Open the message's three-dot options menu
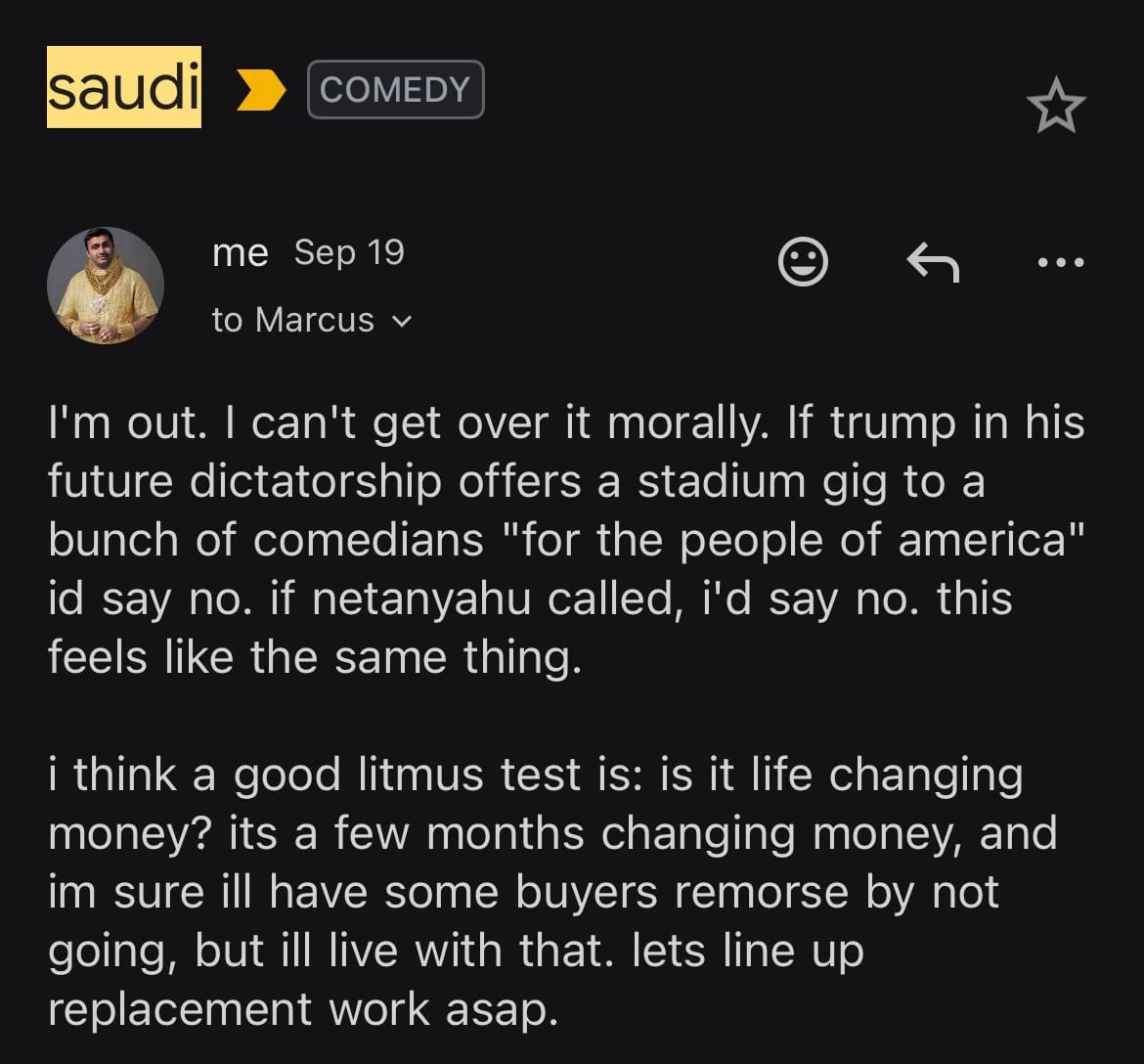Image resolution: width=1144 pixels, height=1064 pixels. (1062, 262)
